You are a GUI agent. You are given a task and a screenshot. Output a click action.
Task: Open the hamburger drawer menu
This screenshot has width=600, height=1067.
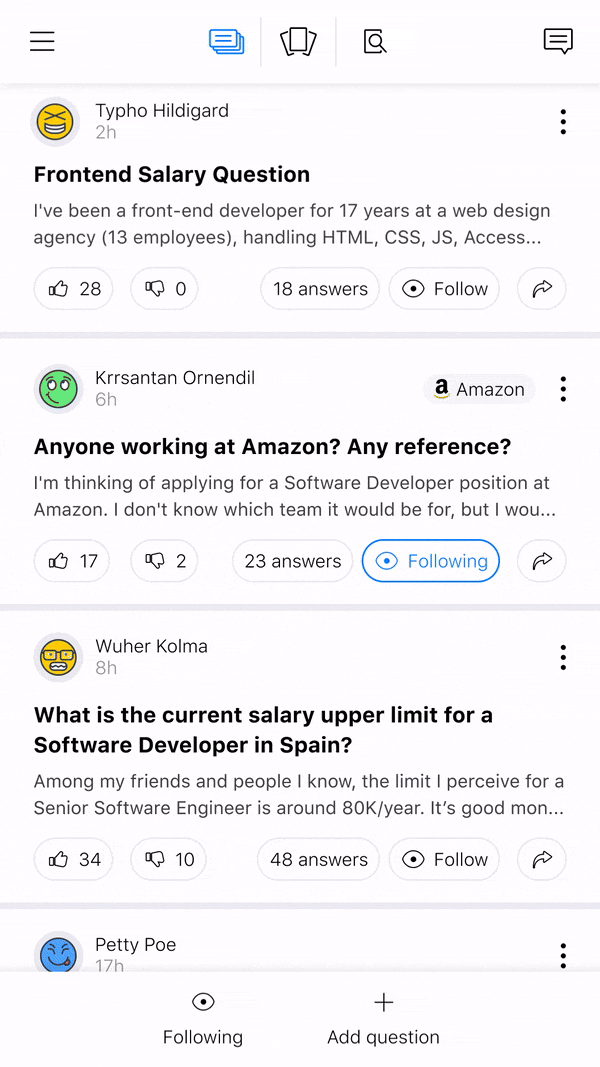coord(42,41)
